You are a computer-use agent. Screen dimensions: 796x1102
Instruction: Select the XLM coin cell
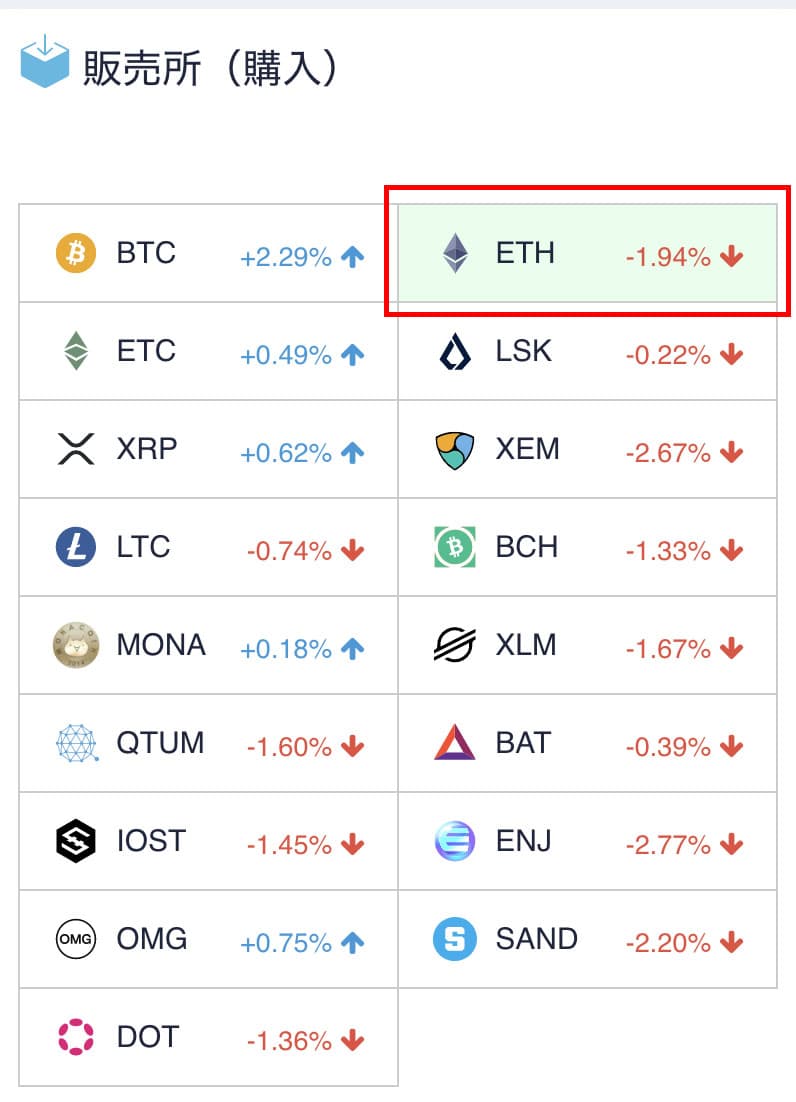pos(587,645)
